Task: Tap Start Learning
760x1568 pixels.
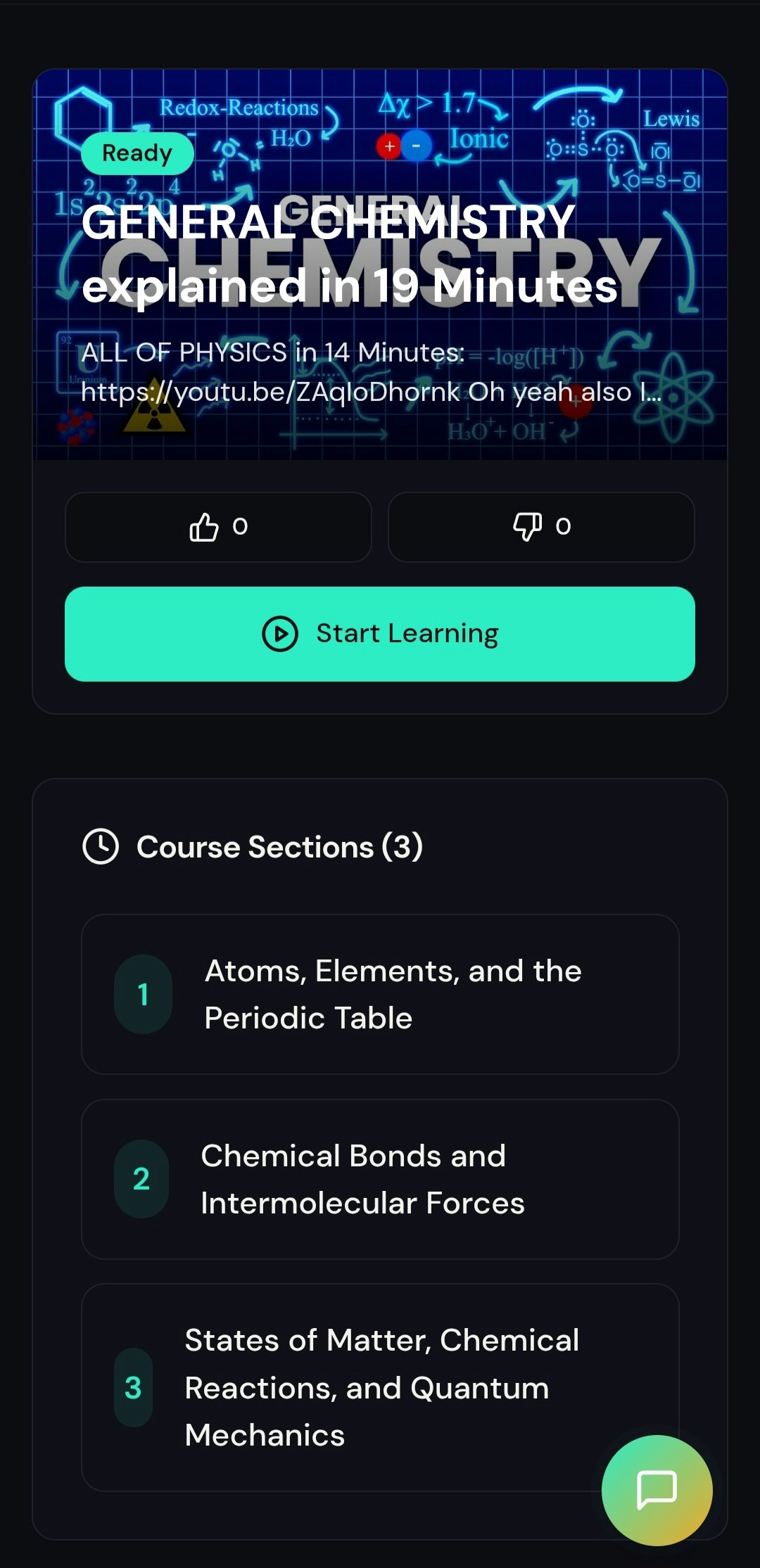Action: point(380,634)
